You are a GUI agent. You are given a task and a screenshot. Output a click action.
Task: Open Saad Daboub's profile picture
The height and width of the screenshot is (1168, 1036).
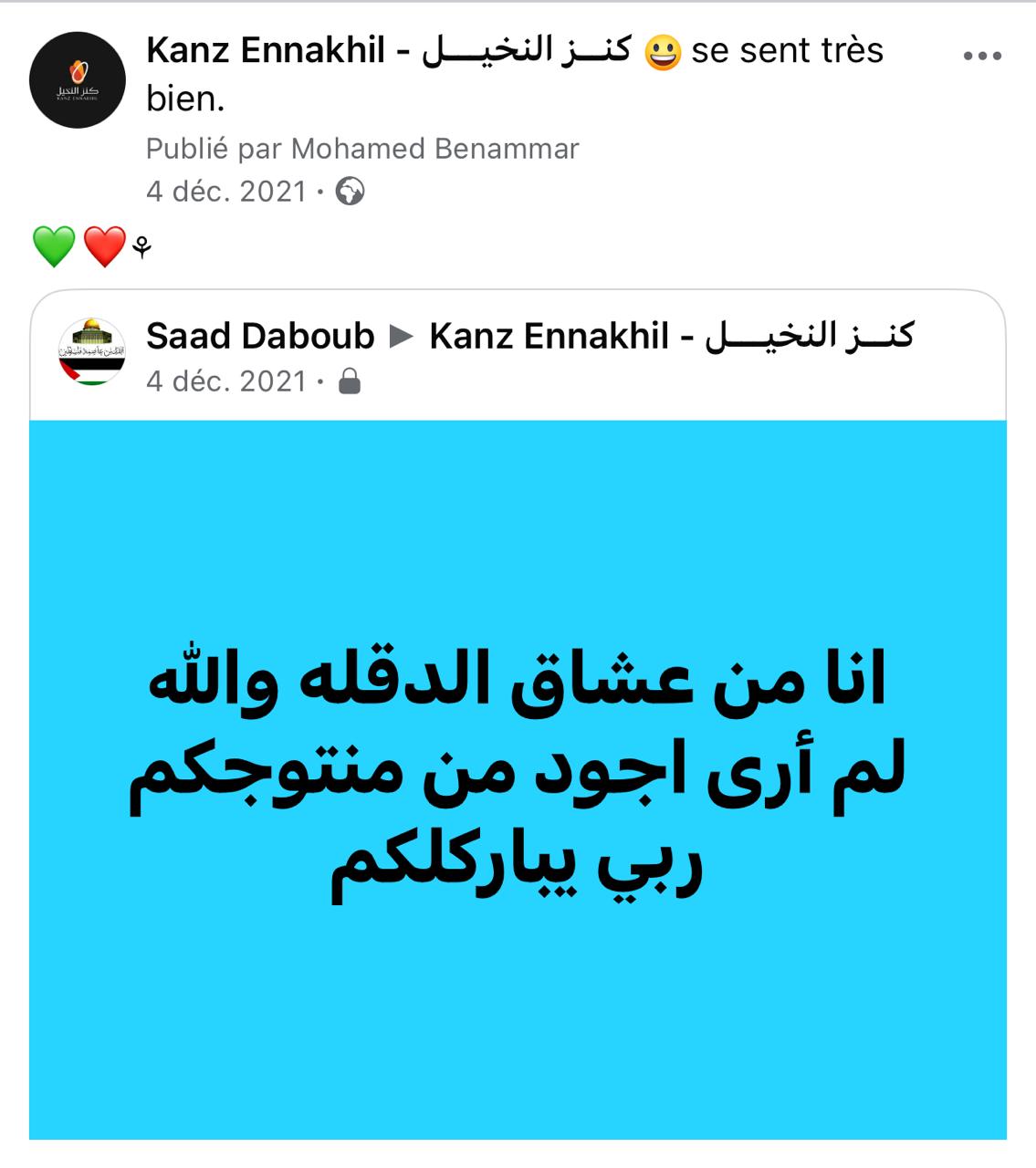pos(92,352)
